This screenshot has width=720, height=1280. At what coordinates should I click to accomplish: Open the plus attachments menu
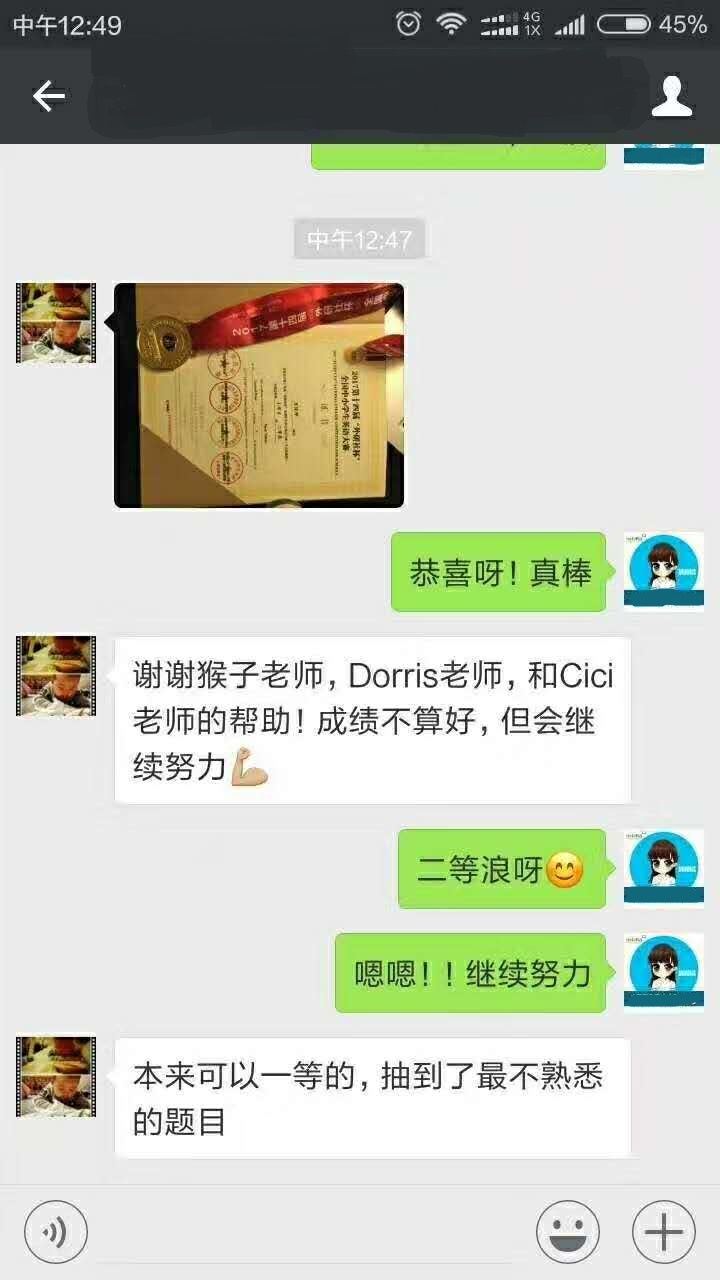click(x=663, y=1231)
